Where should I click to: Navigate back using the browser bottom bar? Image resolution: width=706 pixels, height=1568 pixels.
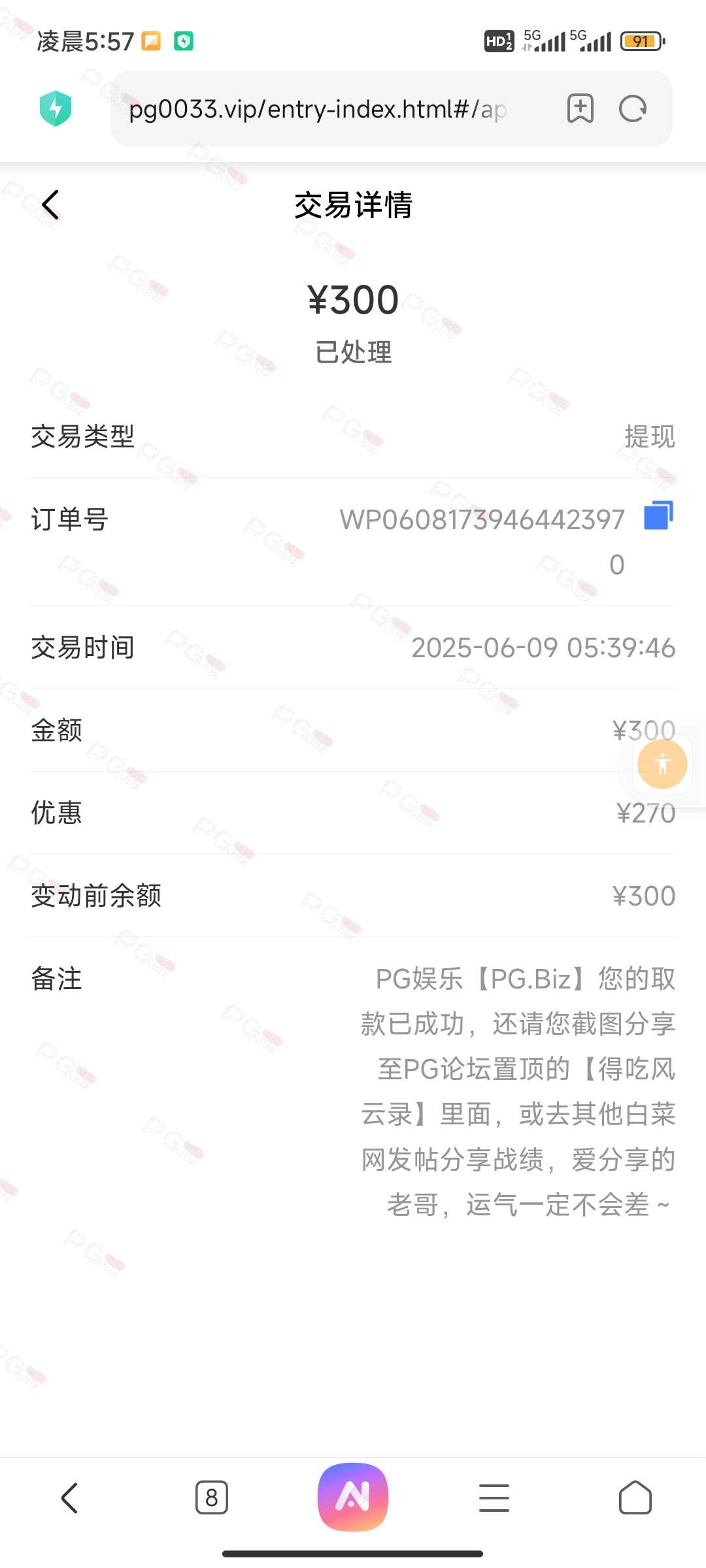[70, 1497]
